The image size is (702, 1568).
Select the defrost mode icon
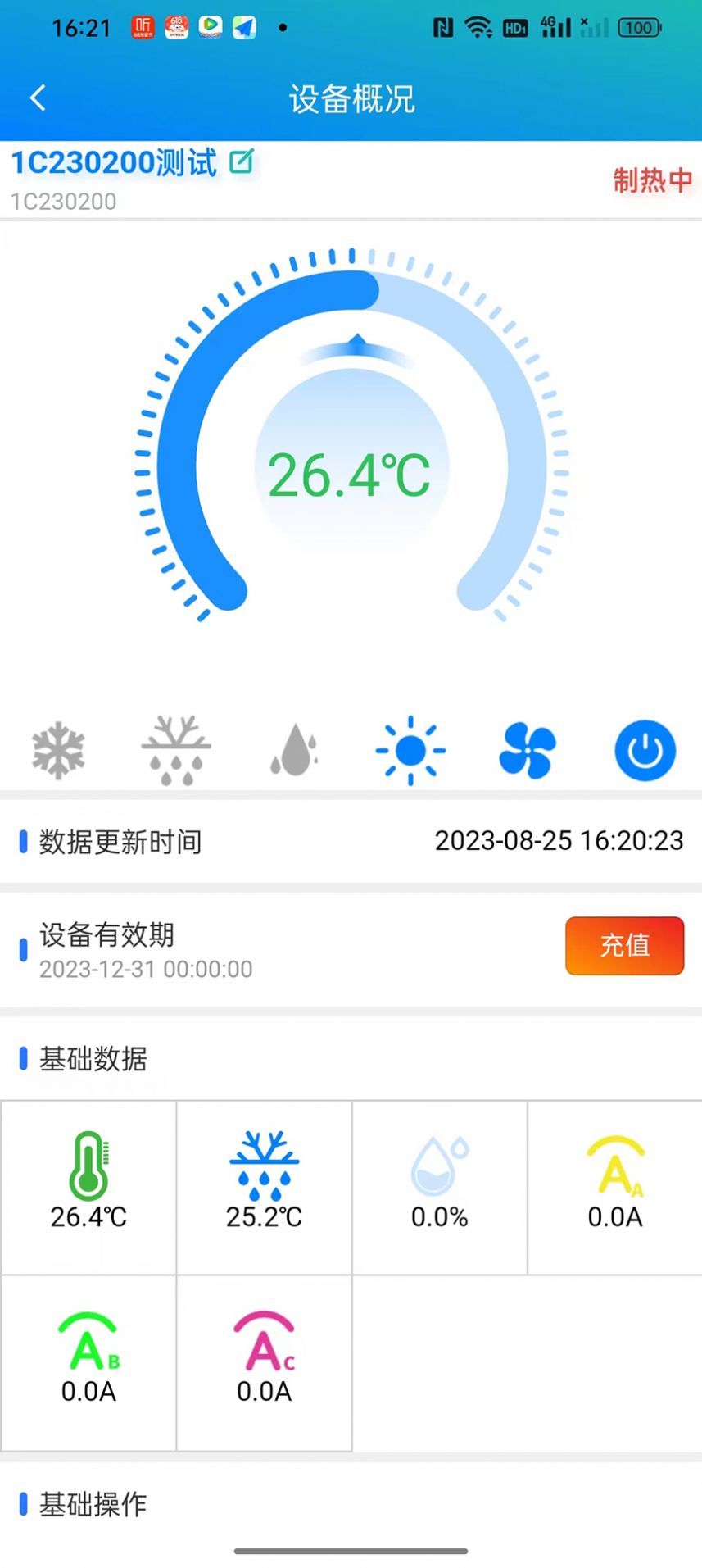coord(175,748)
